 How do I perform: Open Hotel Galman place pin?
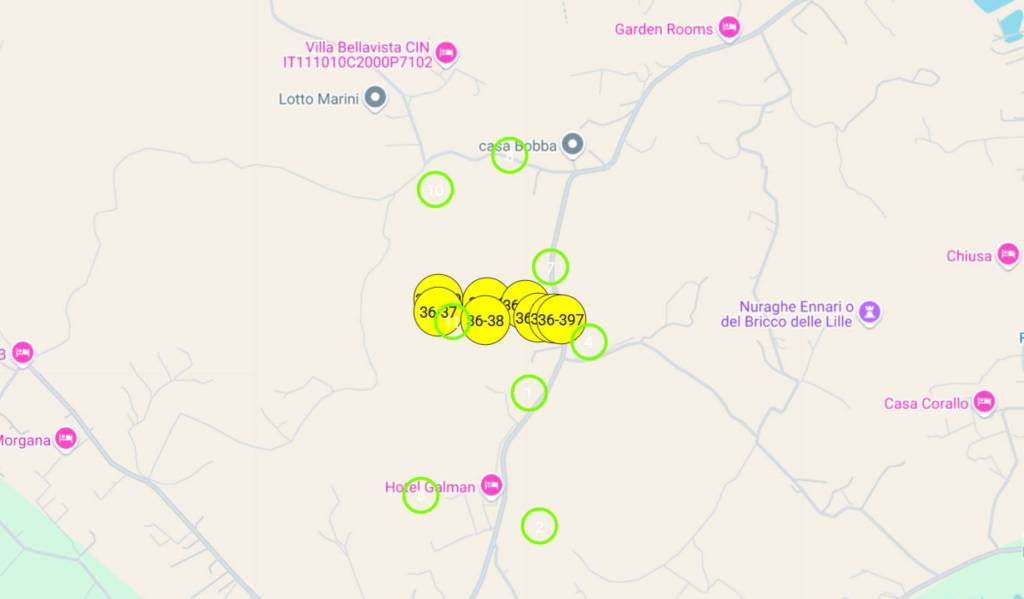coord(491,485)
